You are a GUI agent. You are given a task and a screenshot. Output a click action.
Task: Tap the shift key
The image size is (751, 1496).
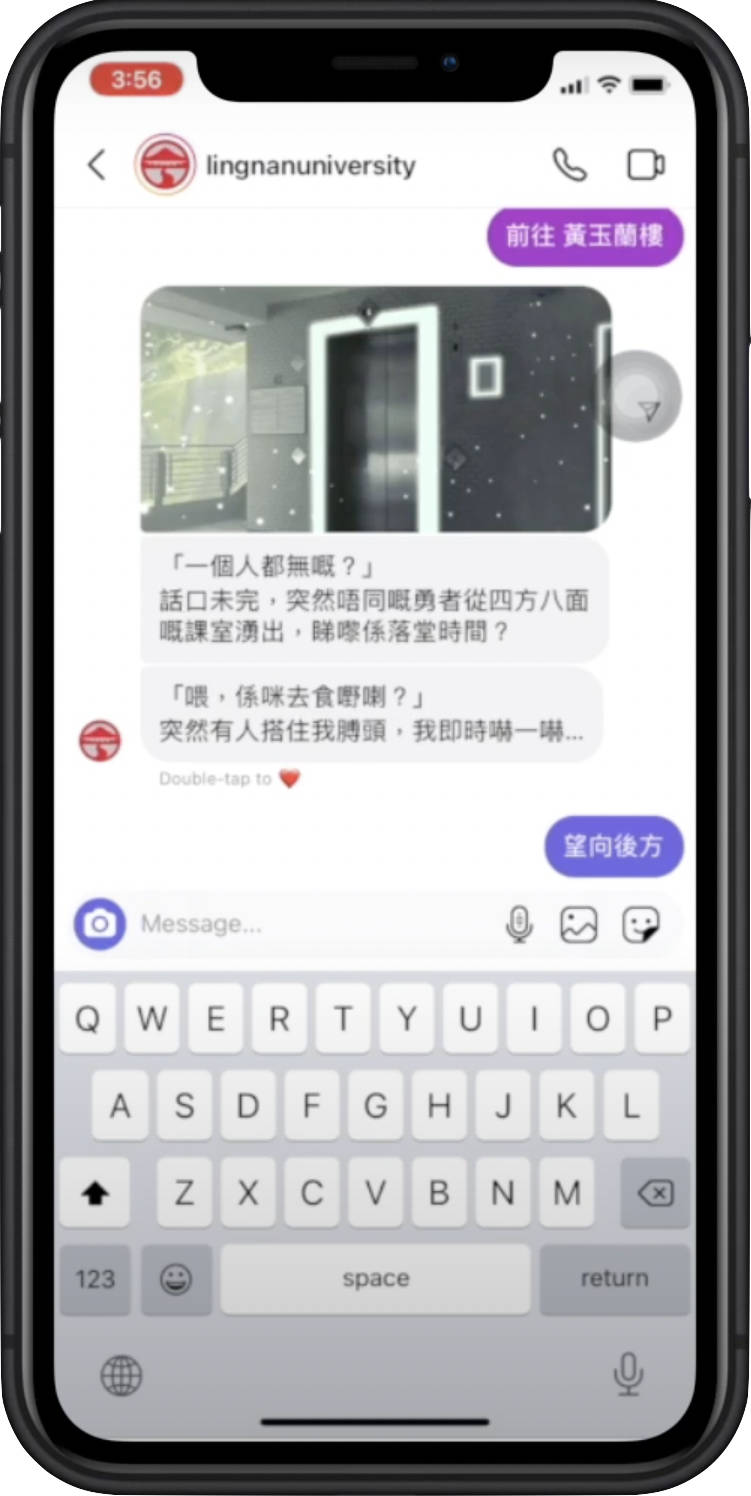tap(95, 1193)
